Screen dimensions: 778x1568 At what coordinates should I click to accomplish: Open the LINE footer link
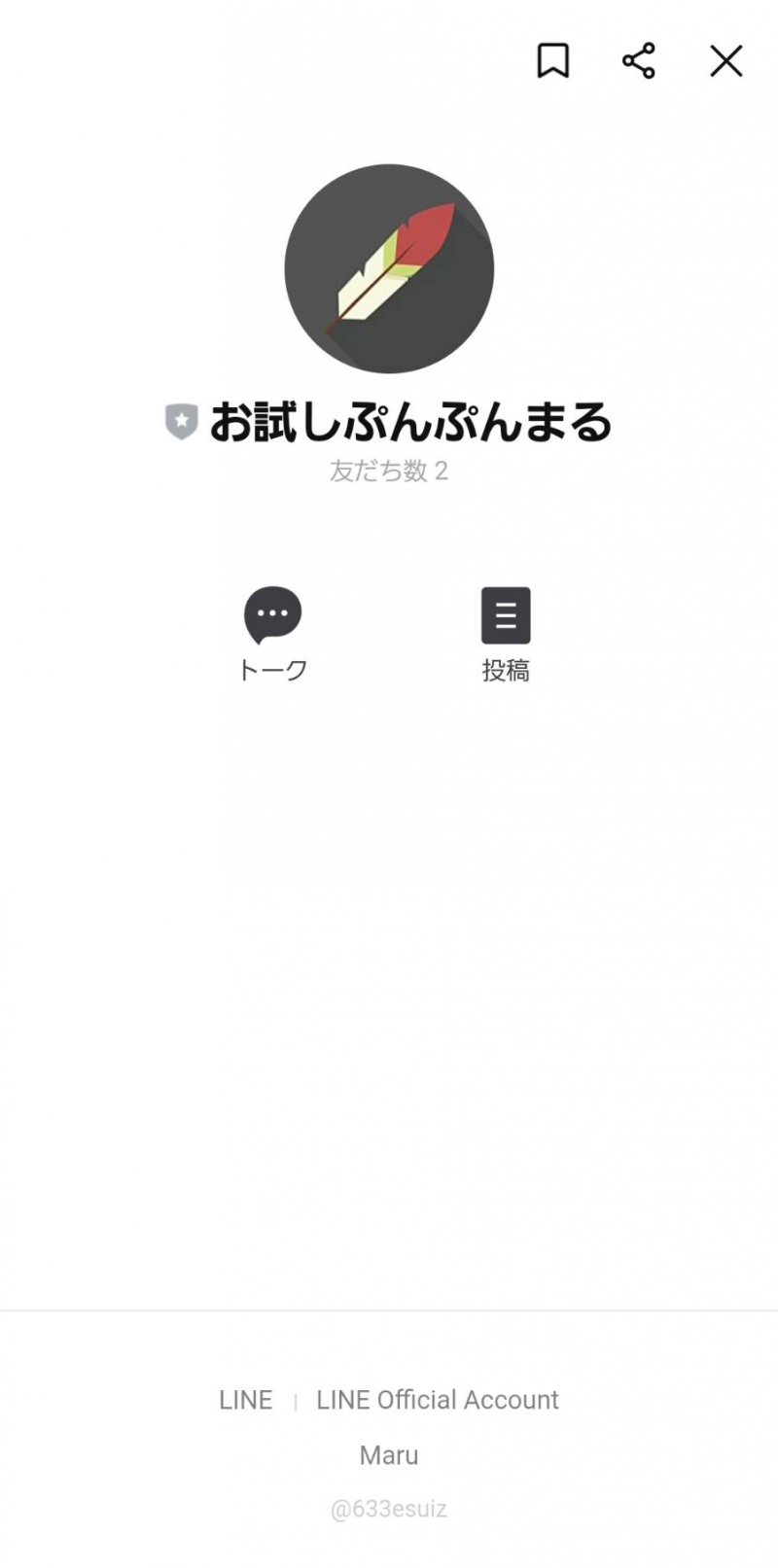click(245, 1400)
